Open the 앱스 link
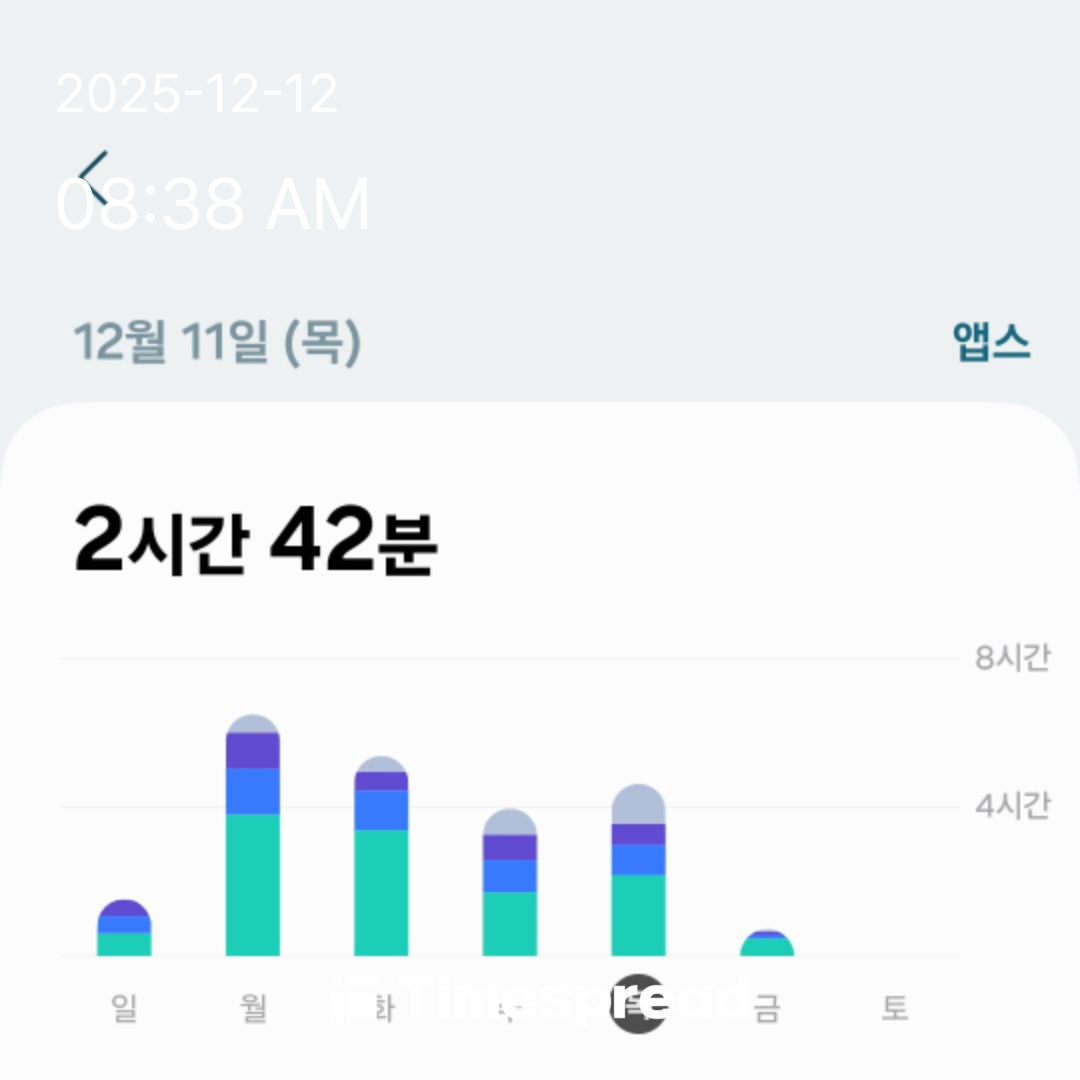Image resolution: width=1080 pixels, height=1080 pixels. coord(990,343)
